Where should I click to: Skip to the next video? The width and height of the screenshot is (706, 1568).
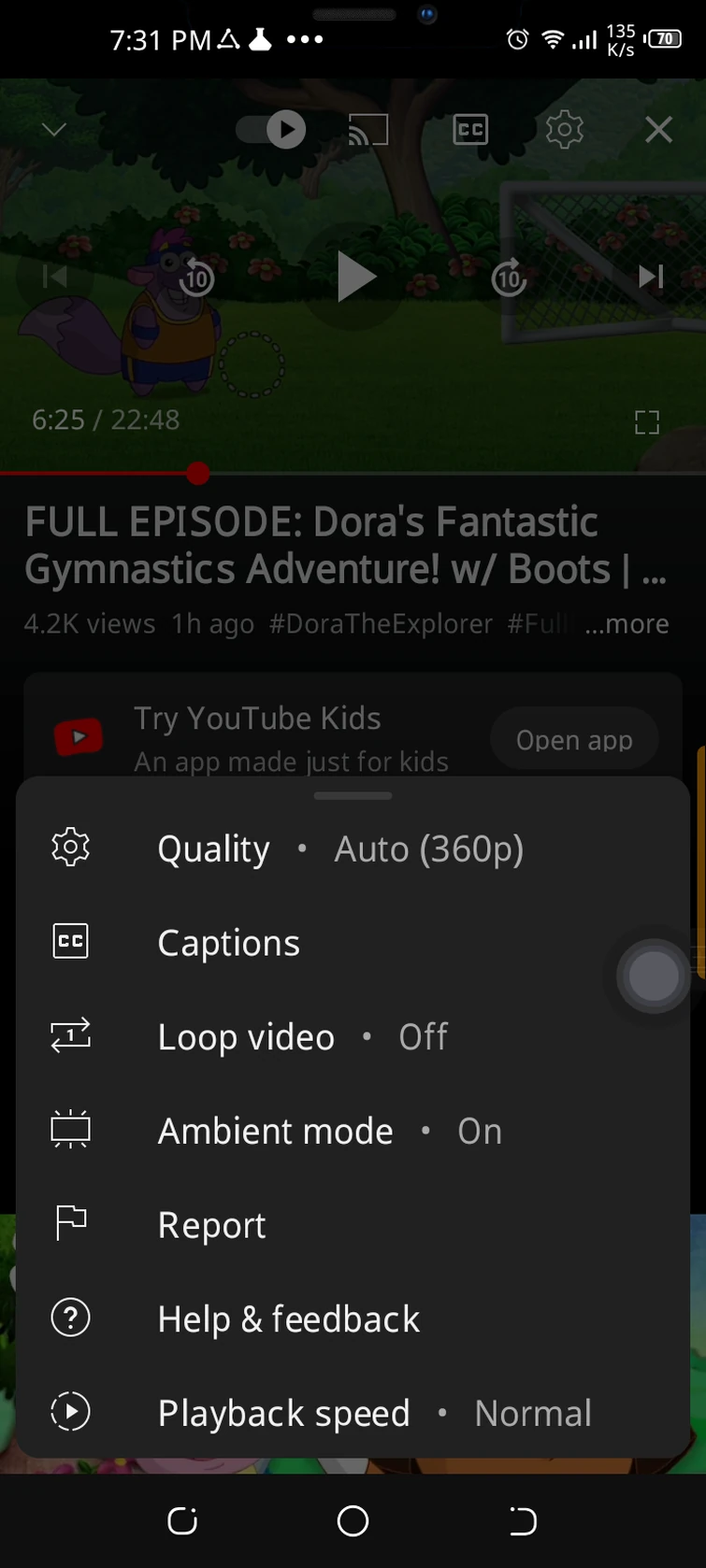pos(650,277)
